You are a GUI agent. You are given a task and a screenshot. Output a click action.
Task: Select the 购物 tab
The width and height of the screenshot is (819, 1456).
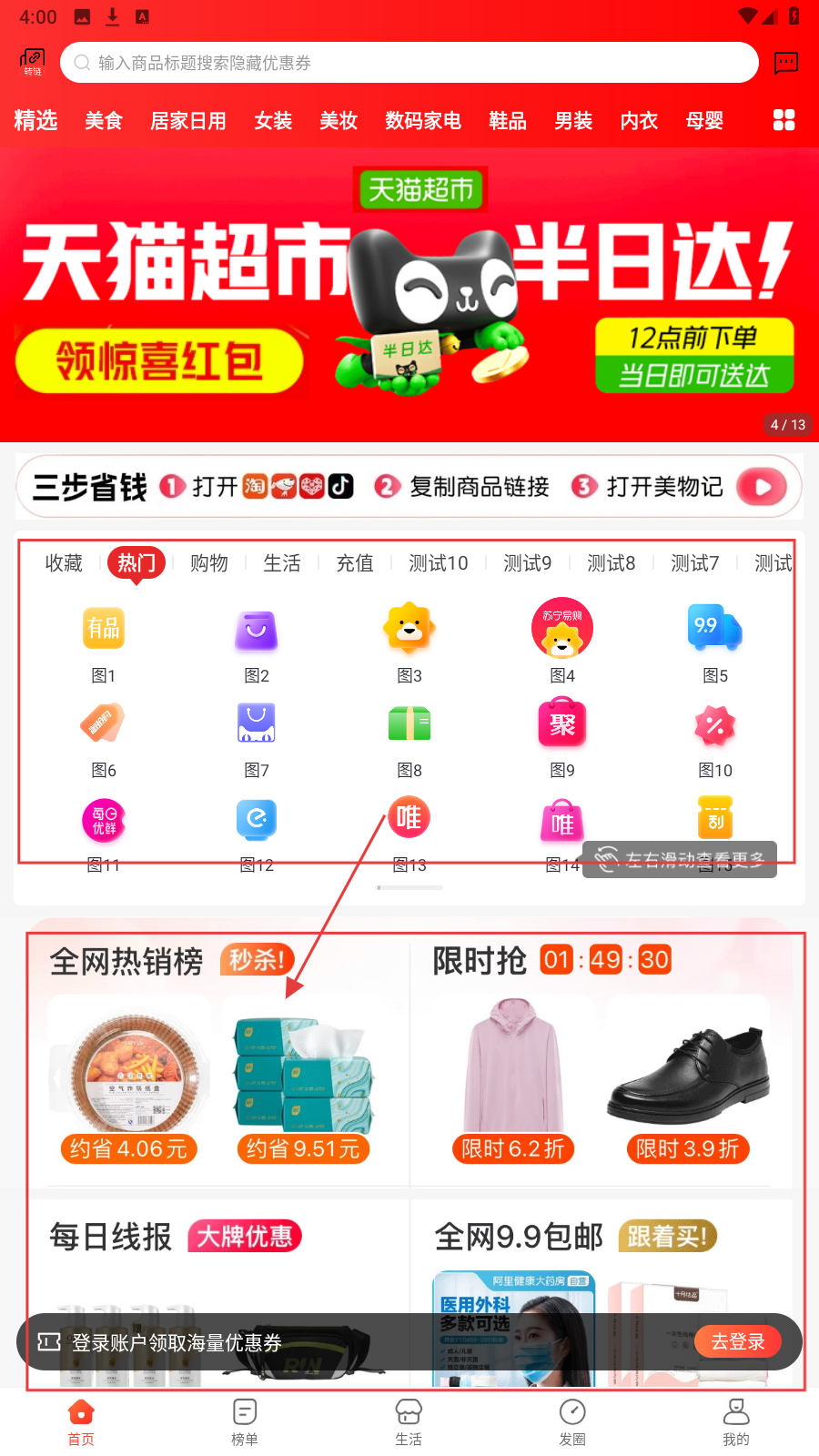click(x=209, y=563)
